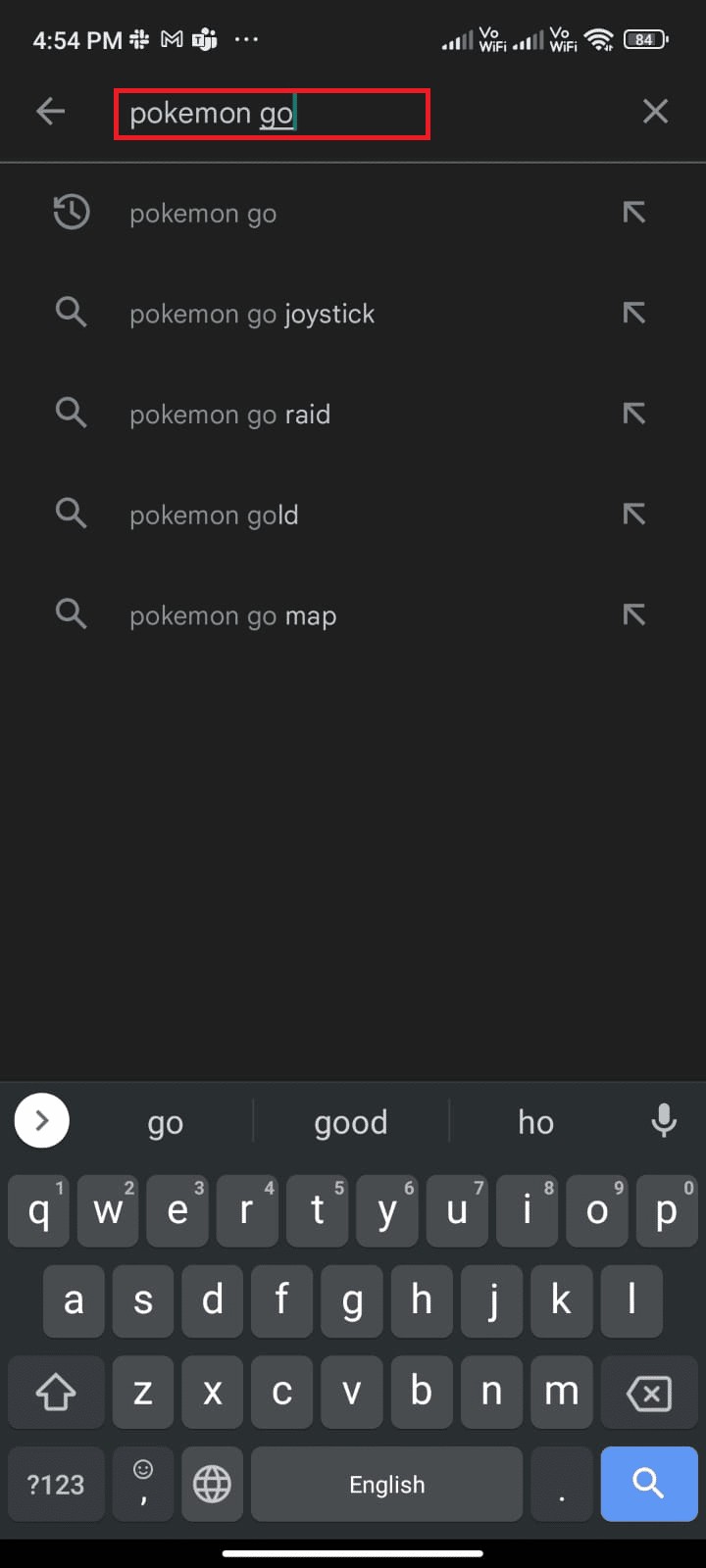Select the 'pokemon go map' suggestion
The height and width of the screenshot is (1568, 706).
pyautogui.click(x=232, y=616)
